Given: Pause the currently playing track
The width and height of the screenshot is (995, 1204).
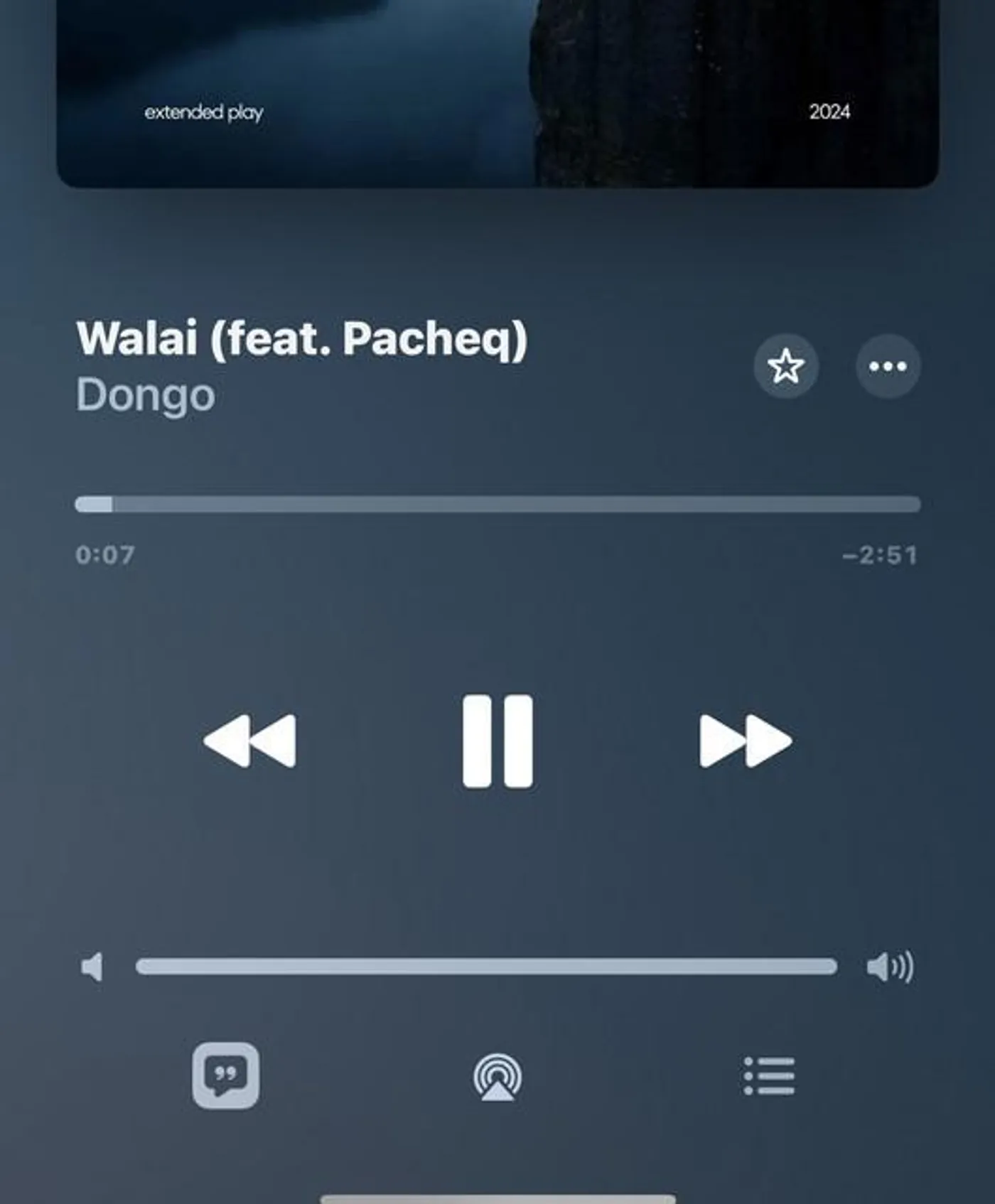Looking at the screenshot, I should (x=497, y=741).
